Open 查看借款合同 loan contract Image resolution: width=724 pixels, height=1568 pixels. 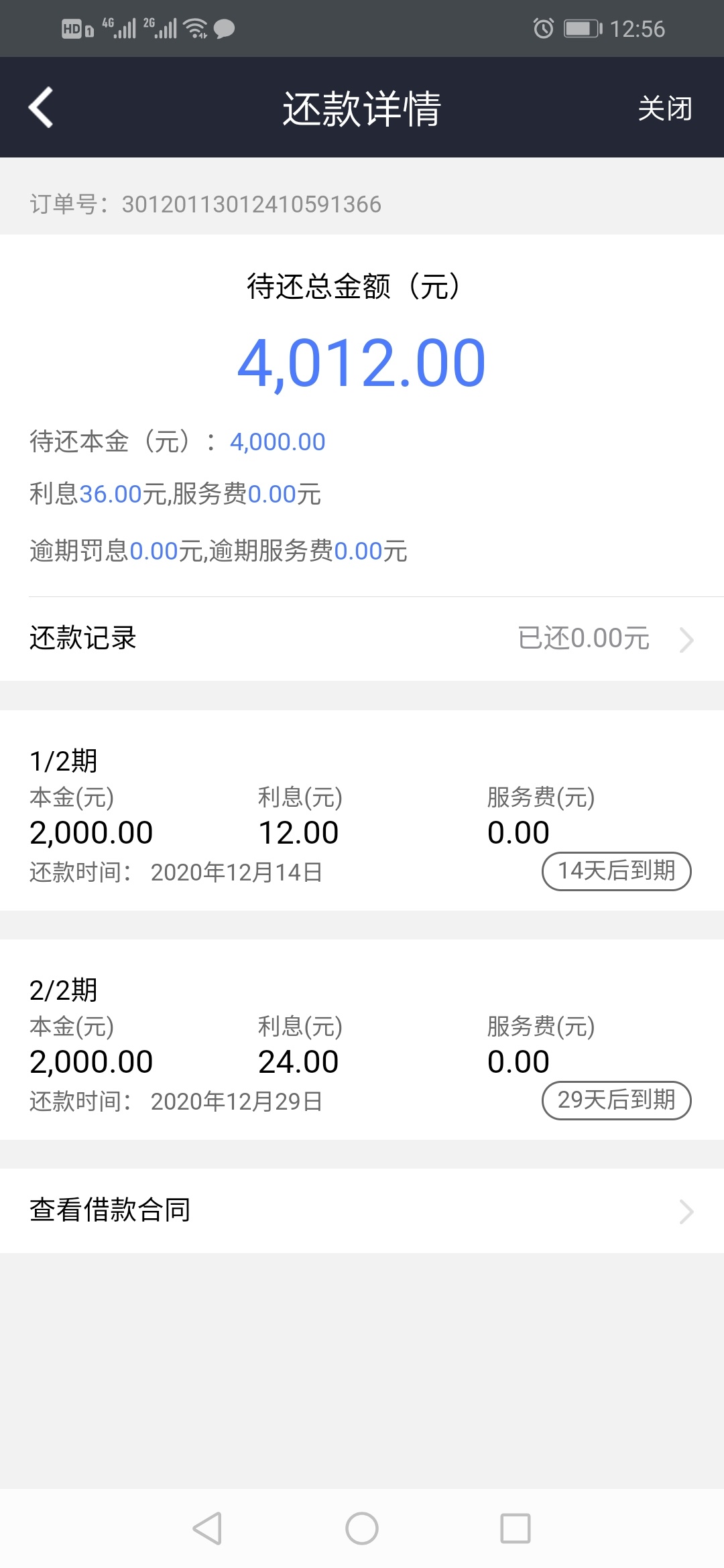(362, 1210)
